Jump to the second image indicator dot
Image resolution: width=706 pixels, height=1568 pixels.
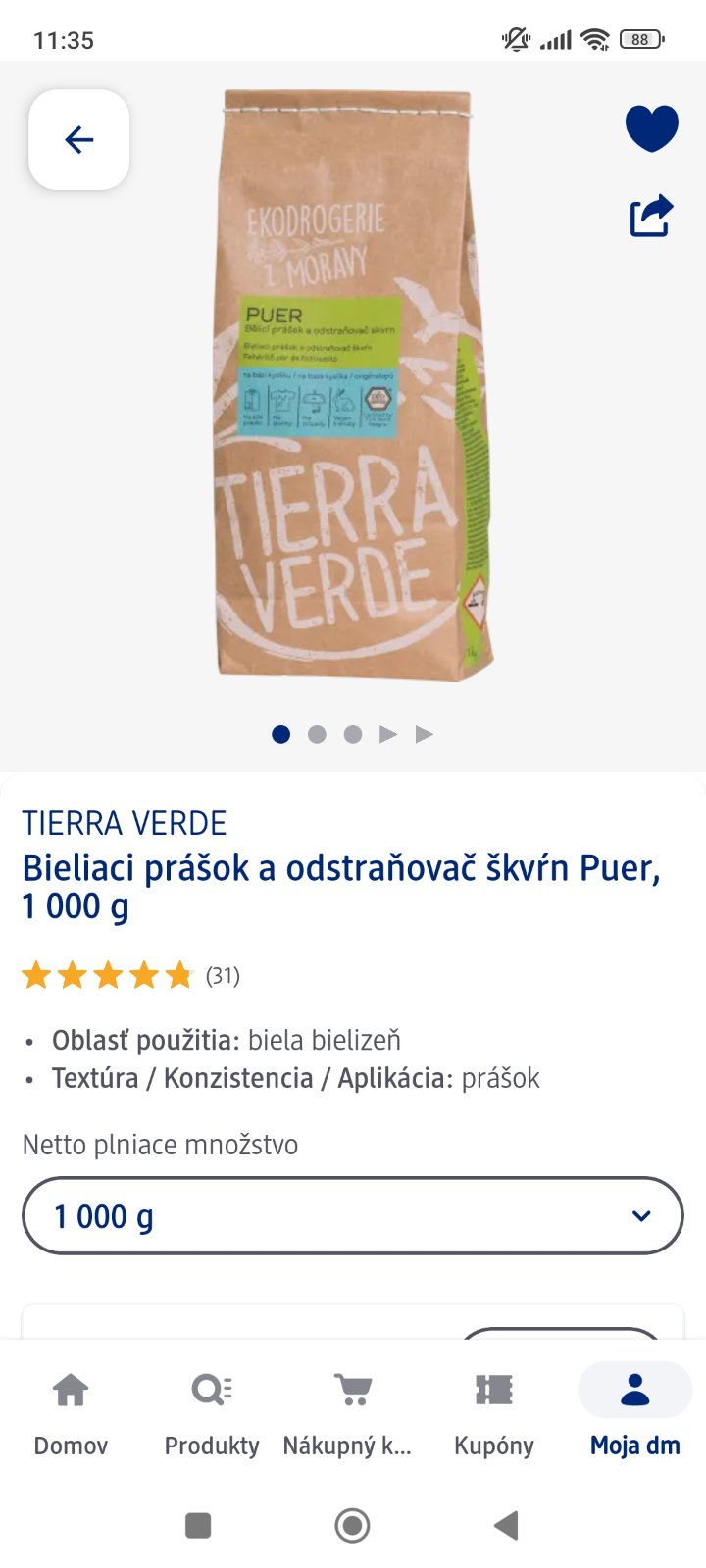click(x=317, y=734)
